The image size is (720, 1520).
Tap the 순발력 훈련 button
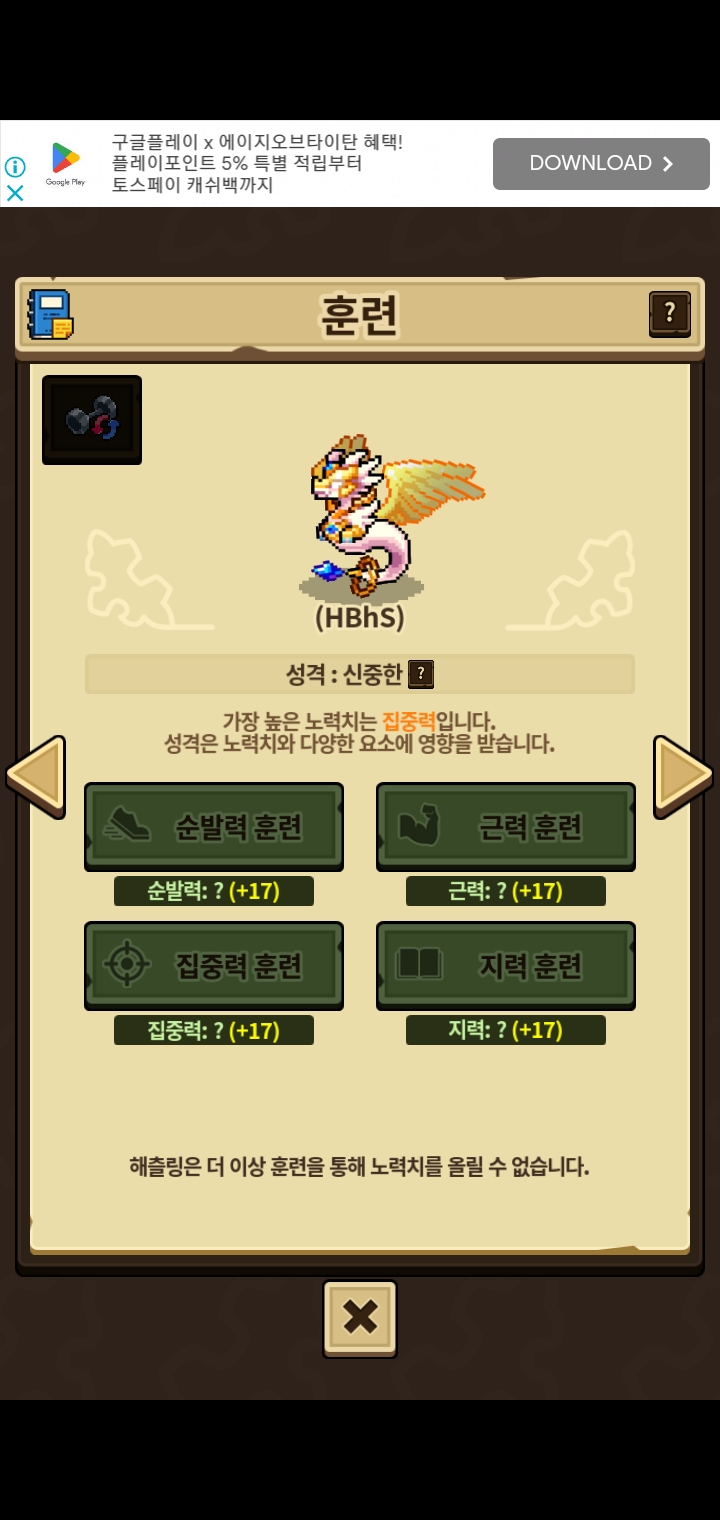pyautogui.click(x=214, y=826)
